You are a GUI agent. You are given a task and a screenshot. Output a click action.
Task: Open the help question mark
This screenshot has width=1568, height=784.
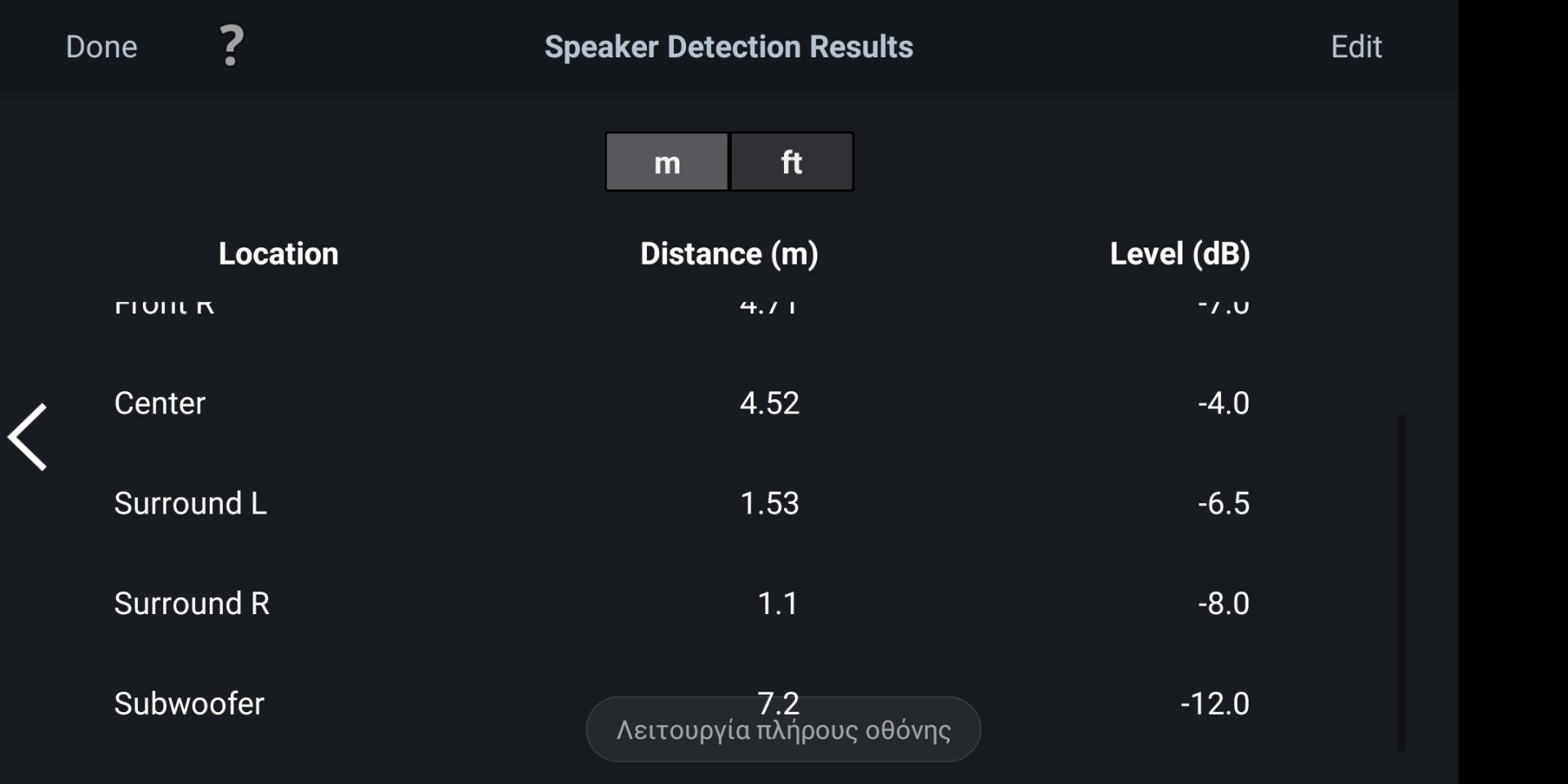[x=232, y=46]
